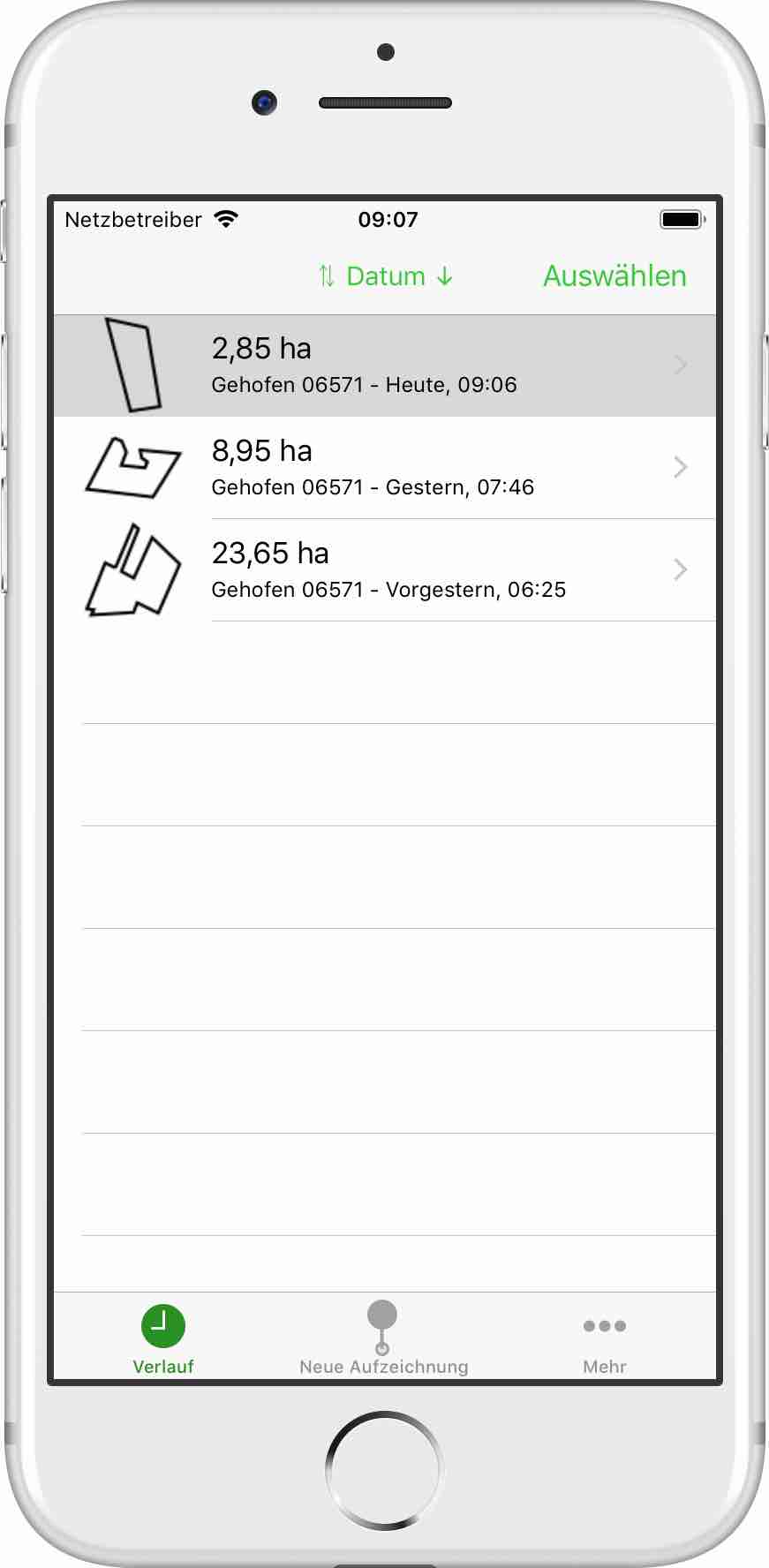Open the 23,65 ha recording from Vorgestern

384,570
